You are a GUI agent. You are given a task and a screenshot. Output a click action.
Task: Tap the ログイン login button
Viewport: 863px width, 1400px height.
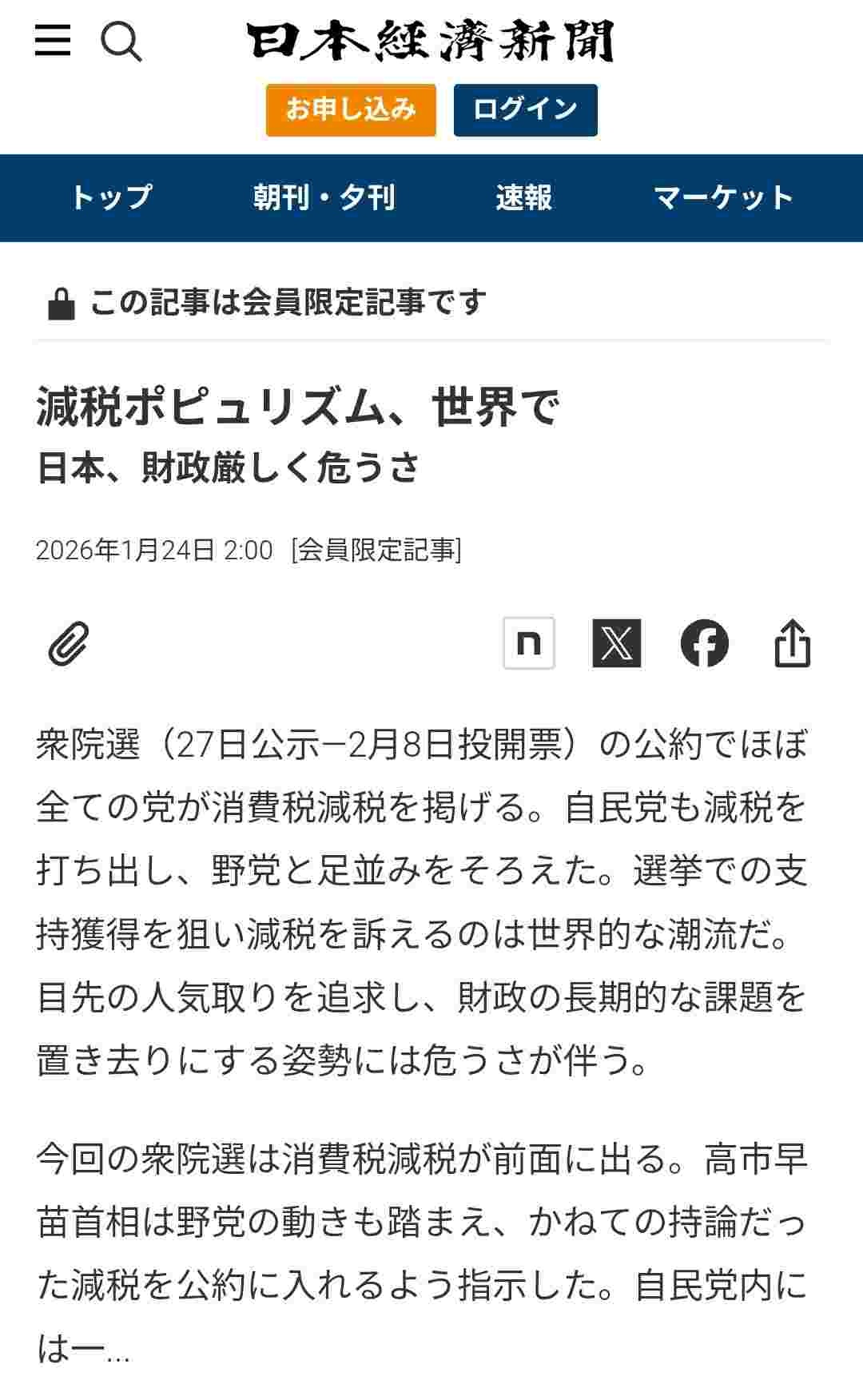pyautogui.click(x=525, y=109)
